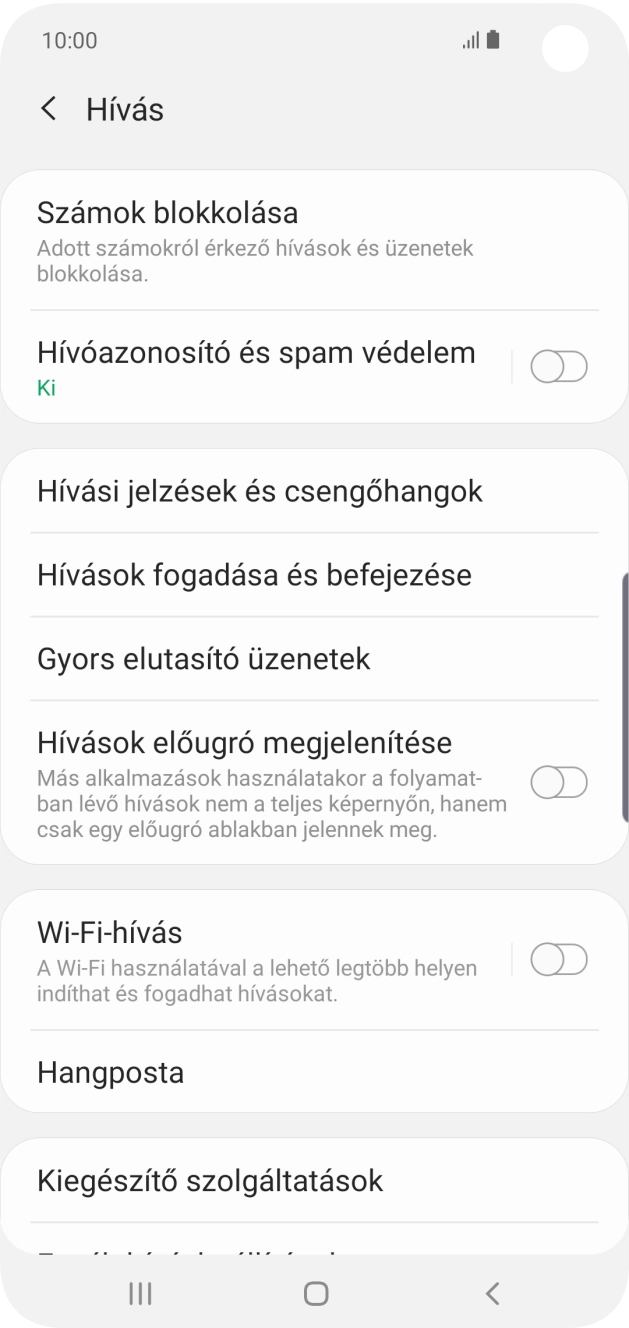Open recent apps from navigation bar

(x=140, y=1293)
